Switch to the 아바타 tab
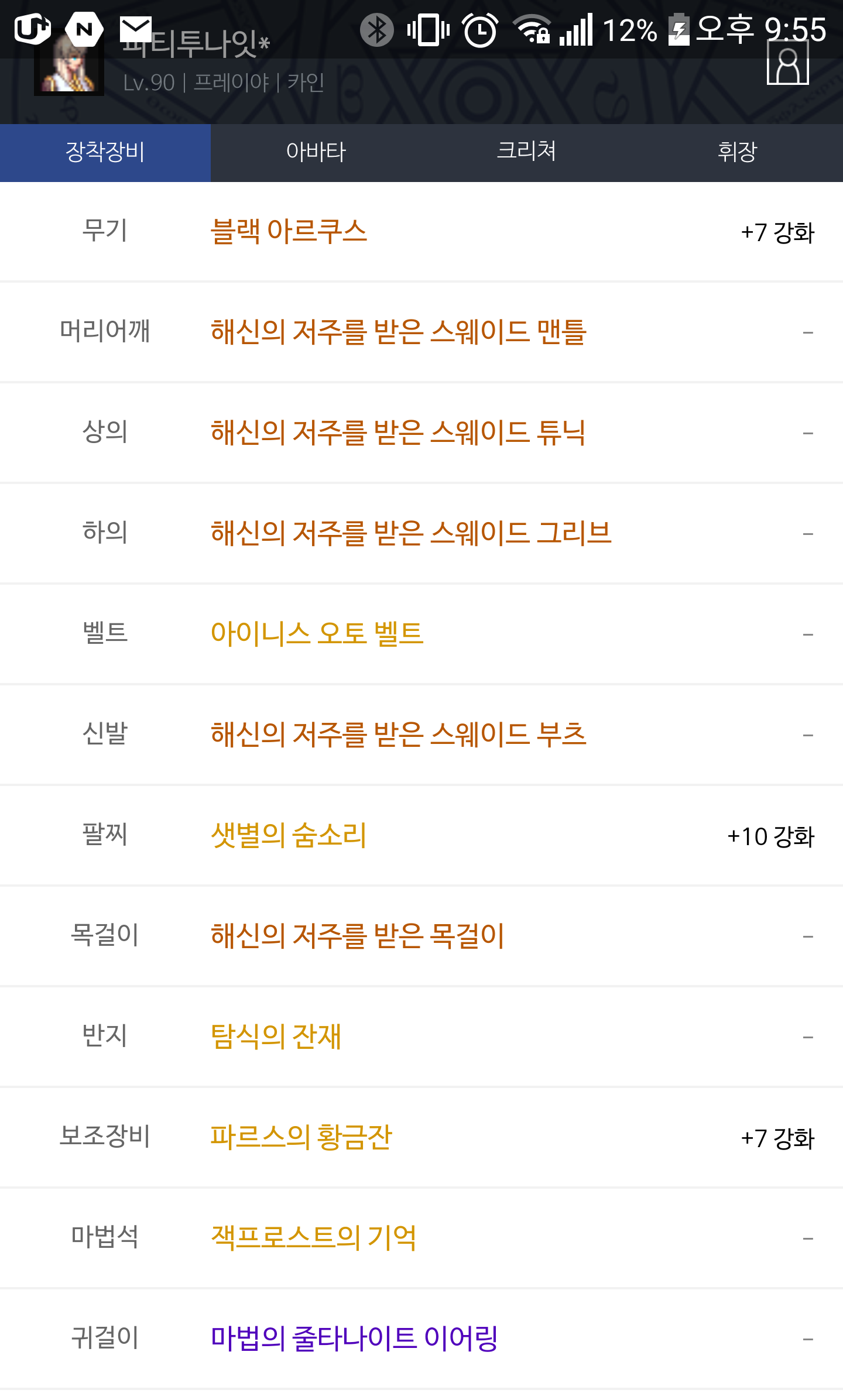The width and height of the screenshot is (843, 1400). pos(316,152)
